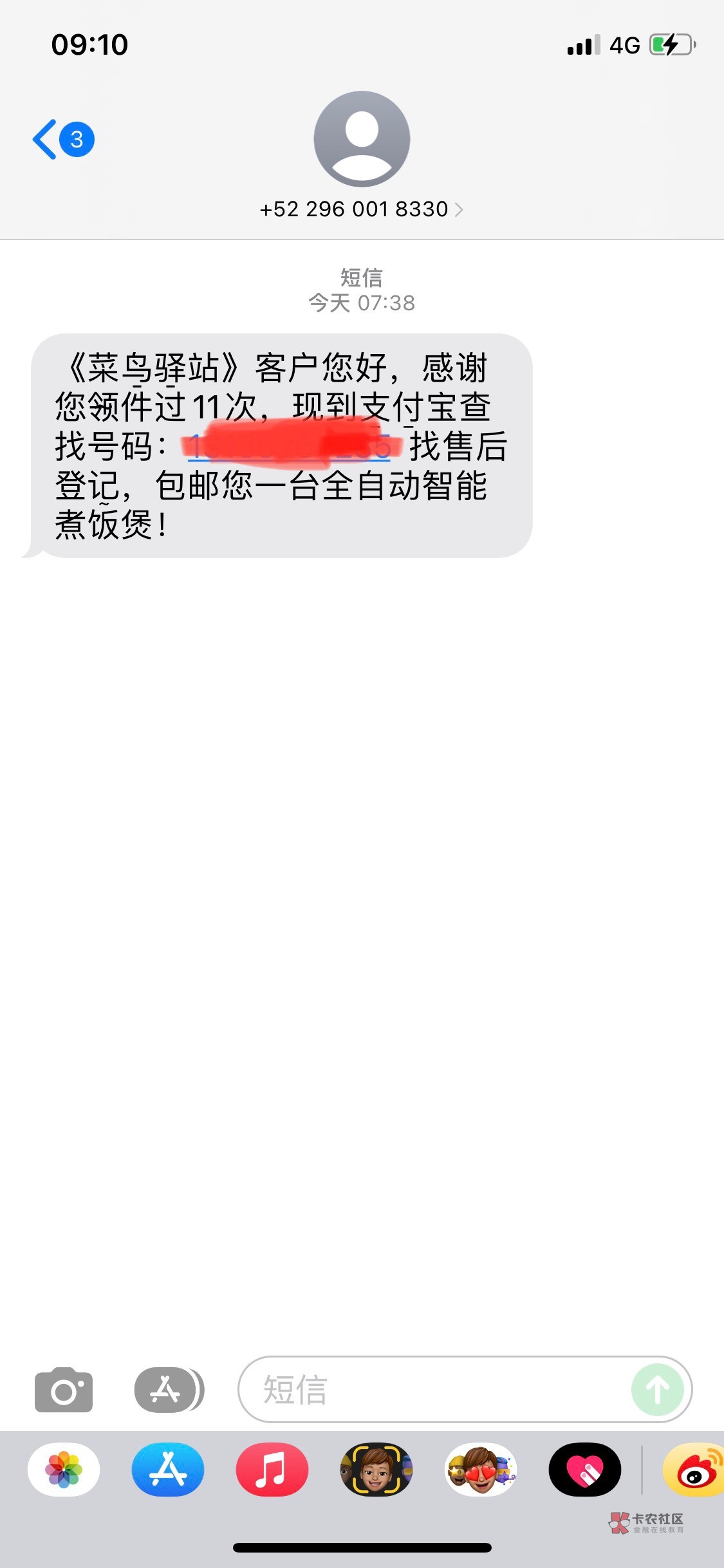Tap the underlined phone number in the message
The width and height of the screenshot is (724, 1568).
coord(289,446)
